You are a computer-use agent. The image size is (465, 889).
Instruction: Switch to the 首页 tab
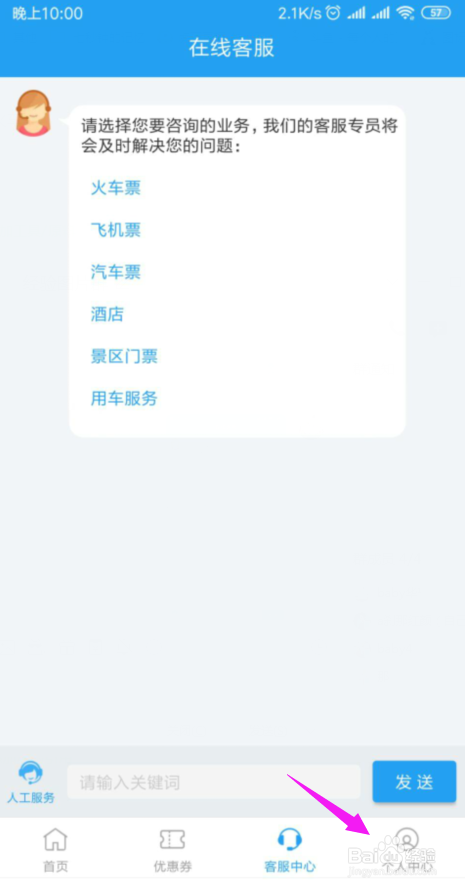point(56,849)
